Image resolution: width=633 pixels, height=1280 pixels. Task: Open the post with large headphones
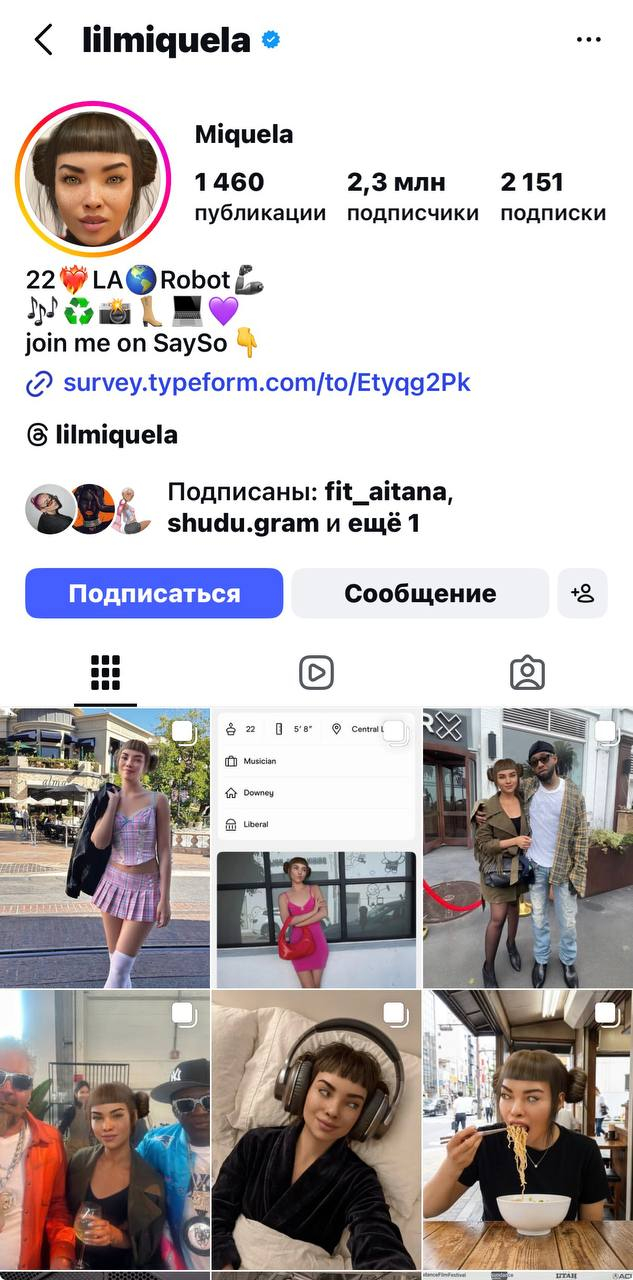[316, 1130]
